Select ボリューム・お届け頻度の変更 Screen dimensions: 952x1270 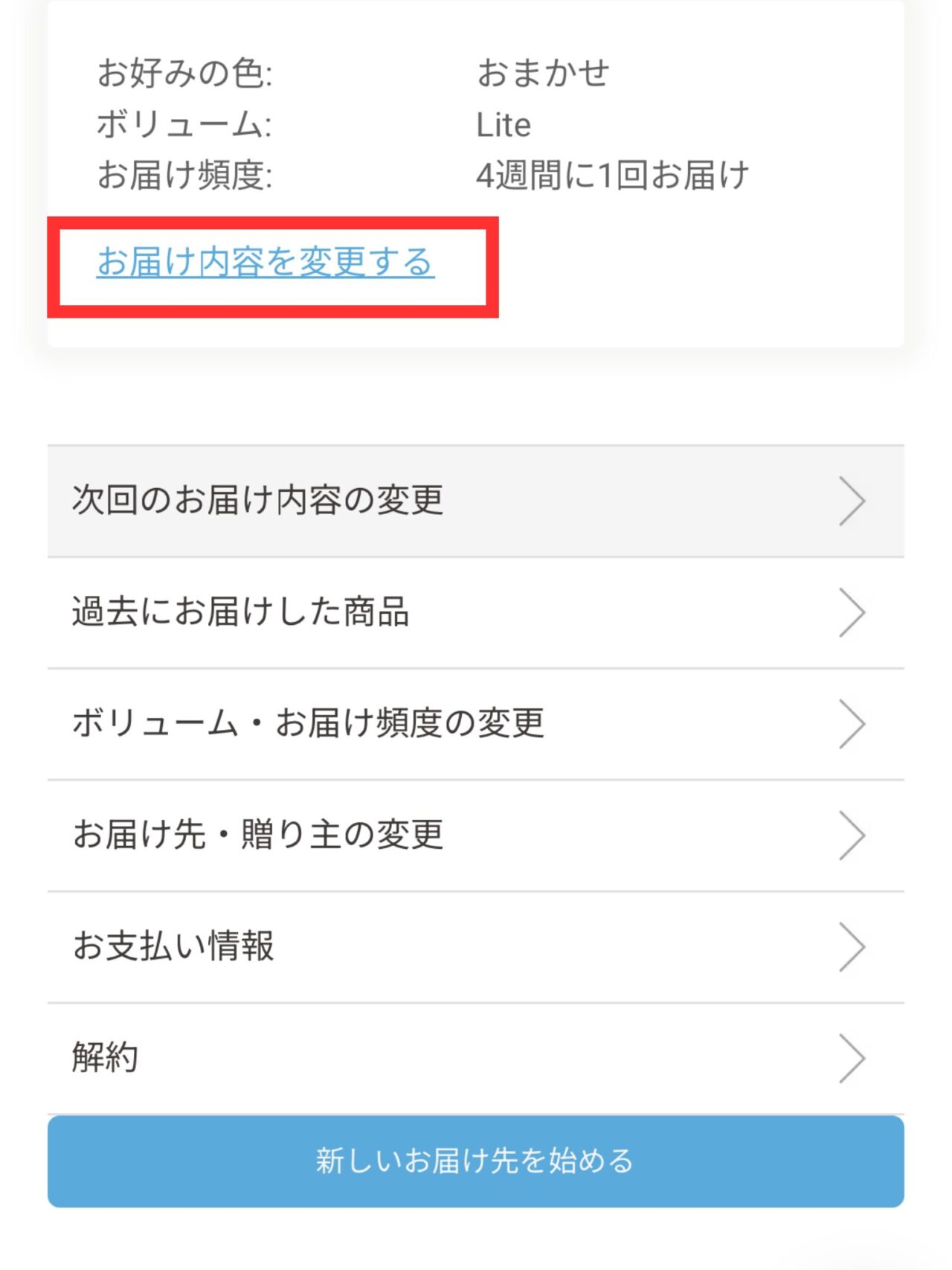click(475, 724)
